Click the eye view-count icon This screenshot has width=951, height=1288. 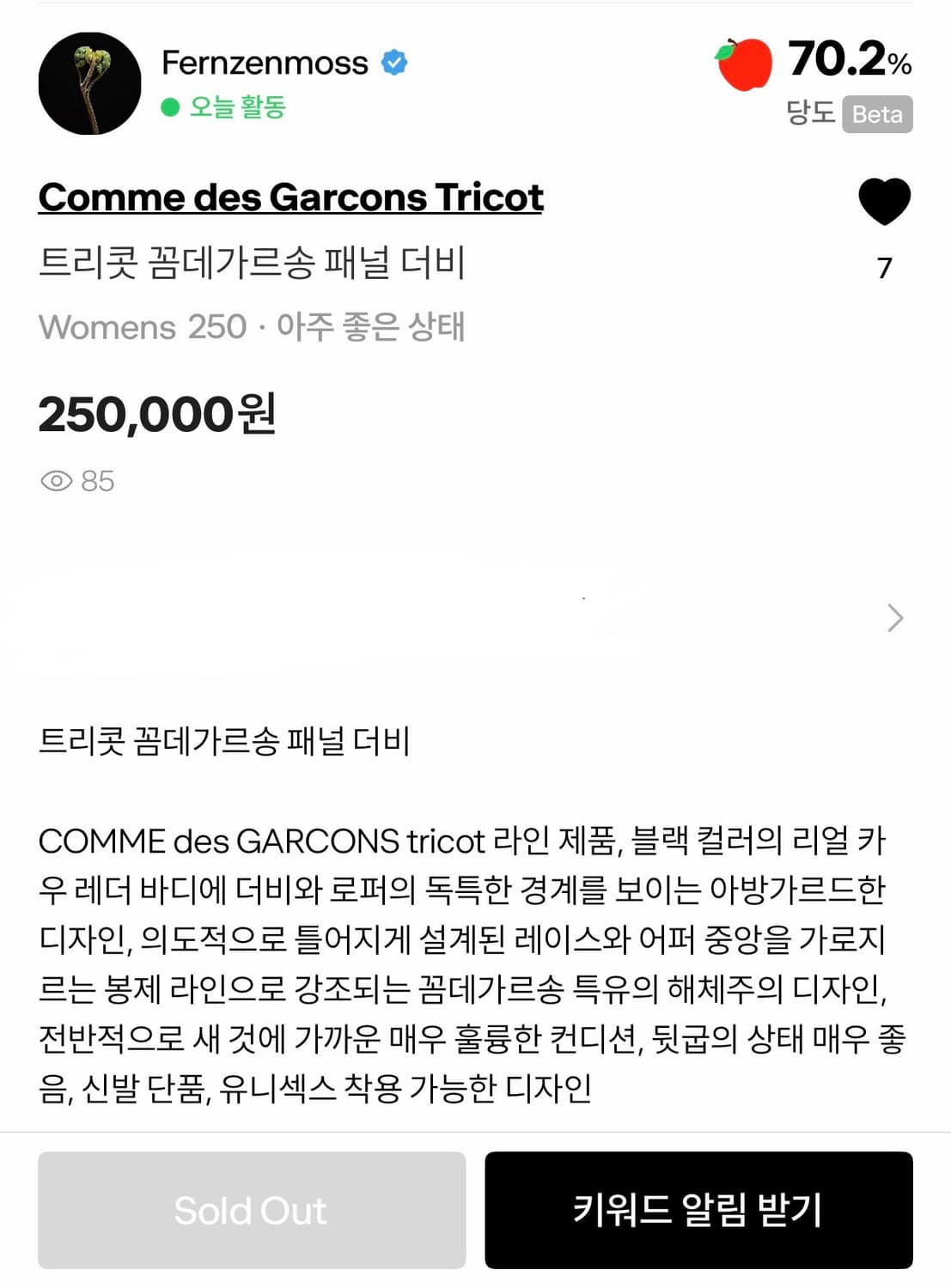pyautogui.click(x=57, y=481)
